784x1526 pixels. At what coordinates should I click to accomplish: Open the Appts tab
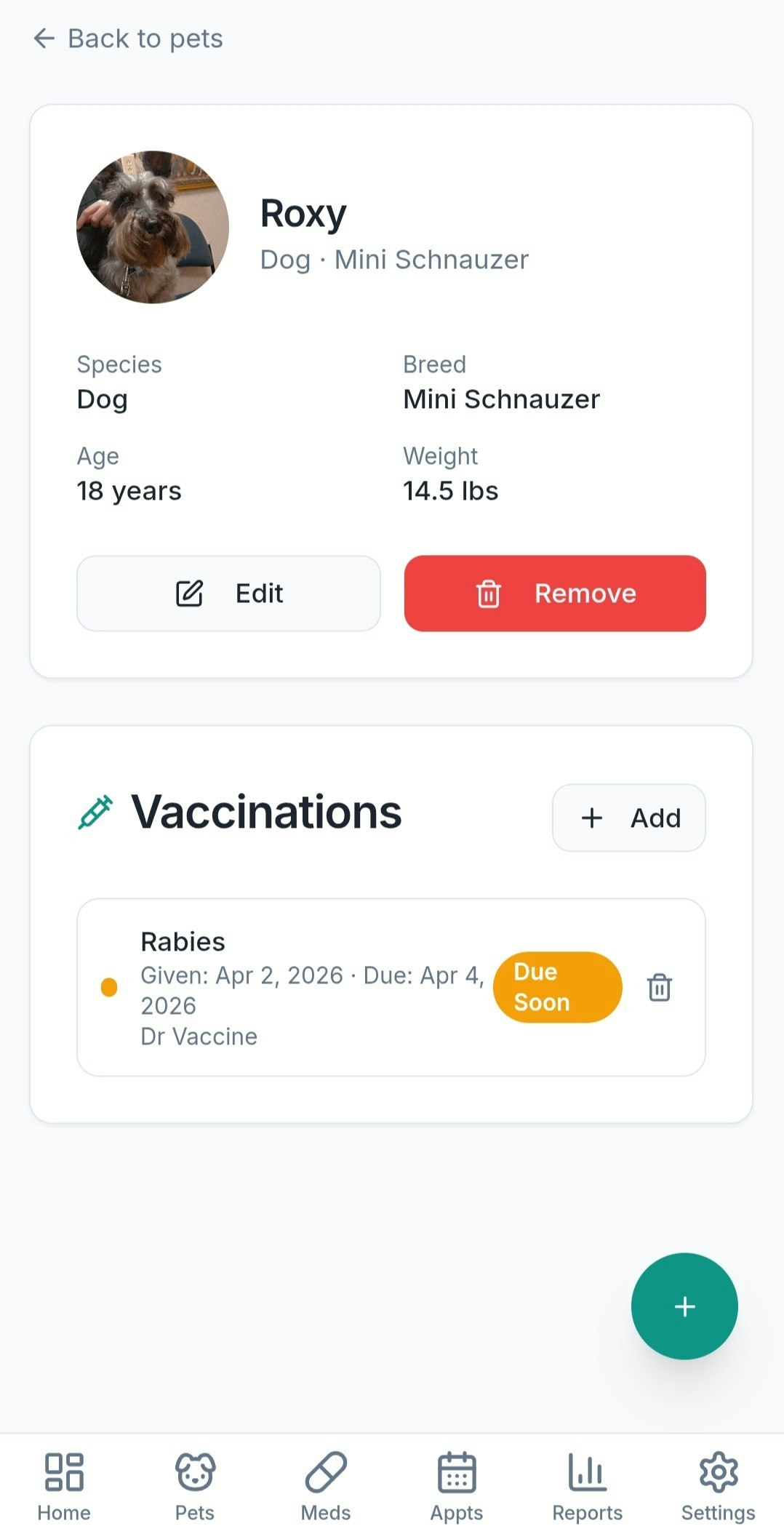(x=457, y=1485)
